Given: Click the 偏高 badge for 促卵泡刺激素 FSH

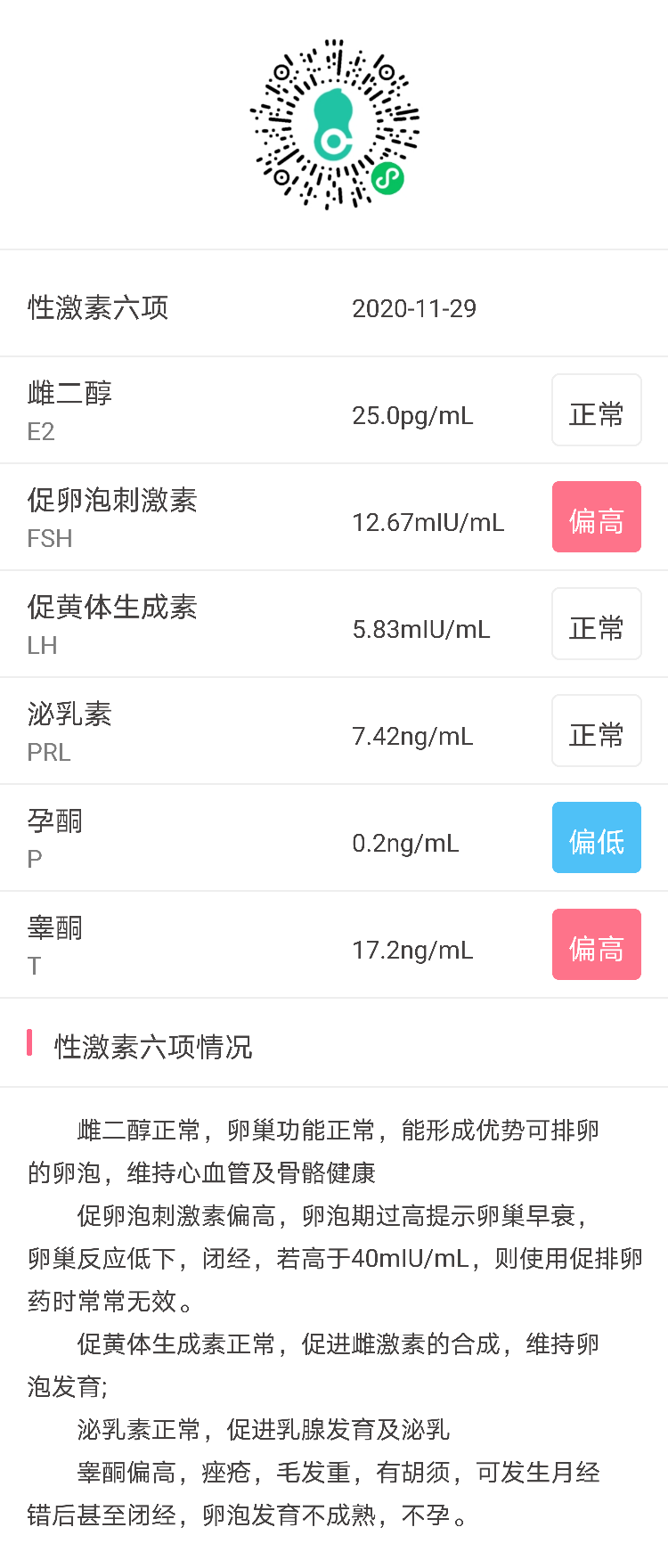Looking at the screenshot, I should click(596, 517).
